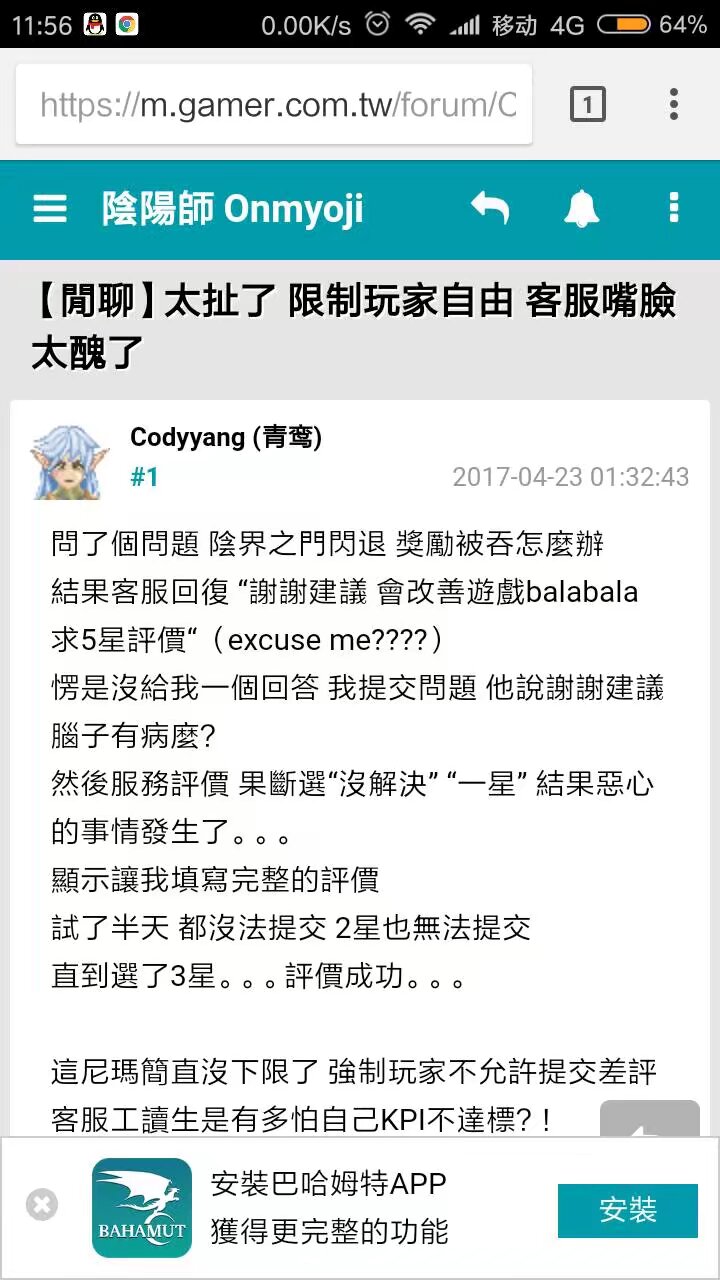The width and height of the screenshot is (720, 1280).
Task: Dismiss the Bahamut app install banner
Action: [42, 1204]
